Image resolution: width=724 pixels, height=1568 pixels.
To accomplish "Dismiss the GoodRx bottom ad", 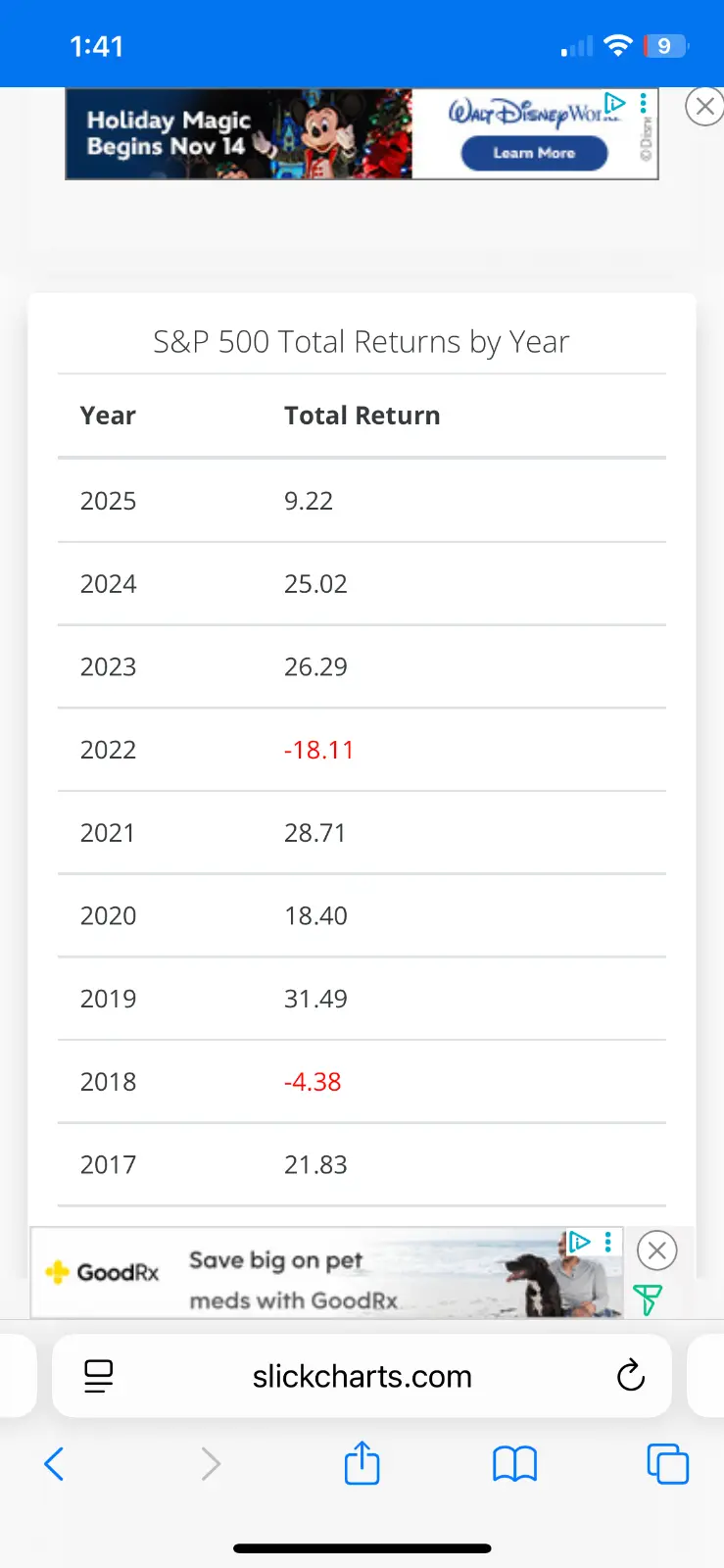I will click(x=656, y=1250).
